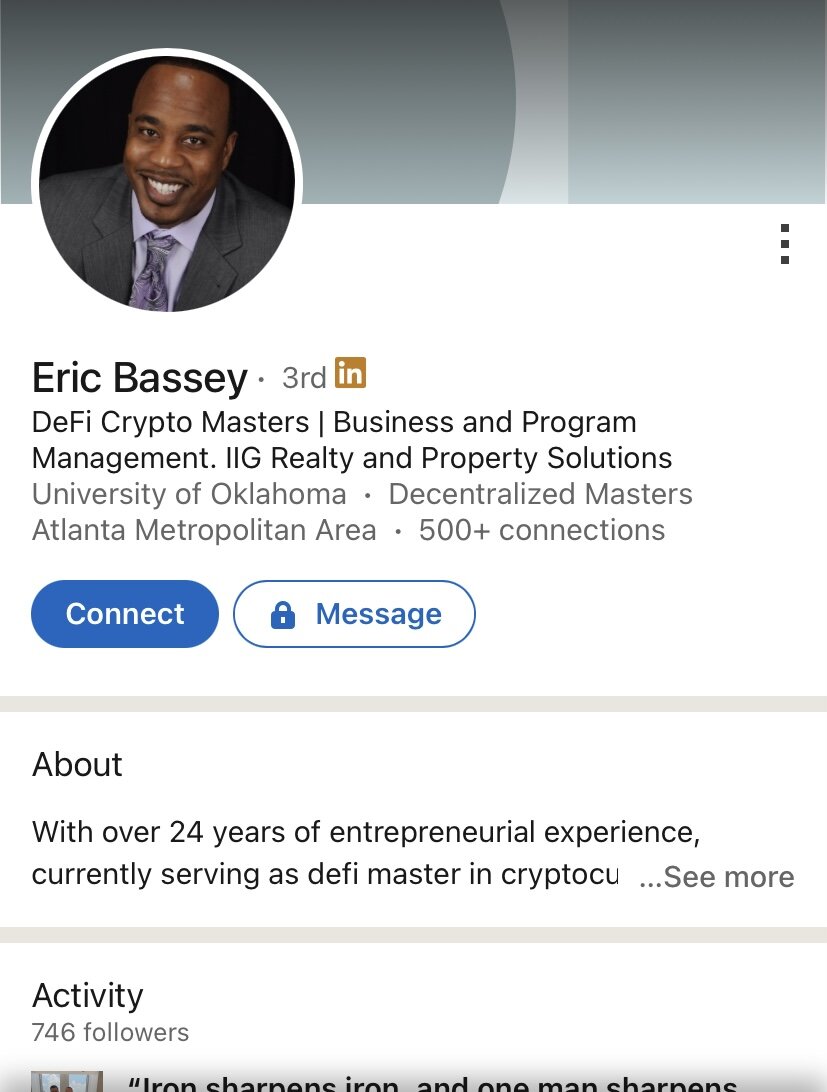Connect with Eric Bassey
This screenshot has width=827, height=1092.
pyautogui.click(x=125, y=614)
